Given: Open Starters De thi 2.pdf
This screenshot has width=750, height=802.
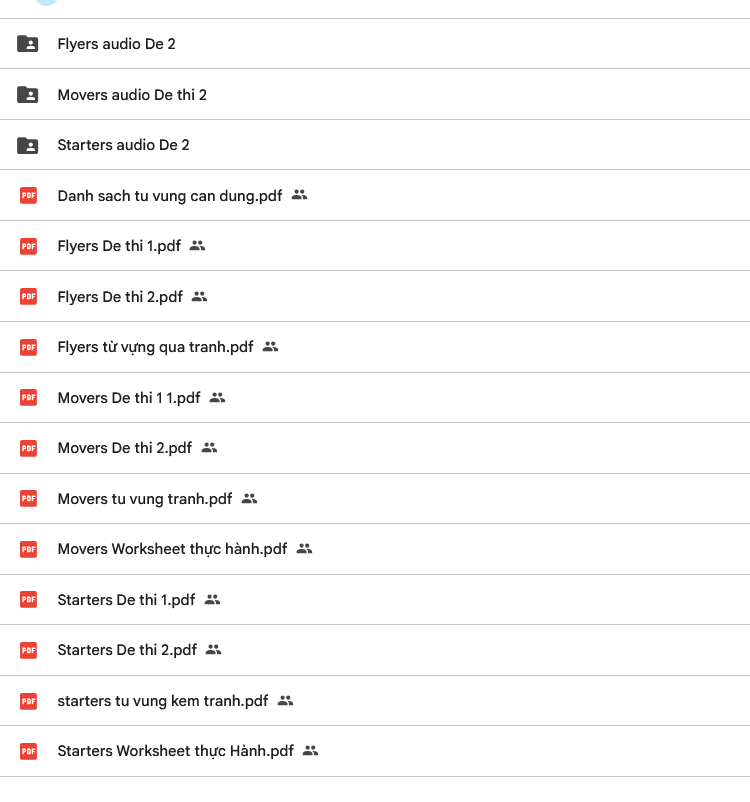Looking at the screenshot, I should tap(127, 650).
